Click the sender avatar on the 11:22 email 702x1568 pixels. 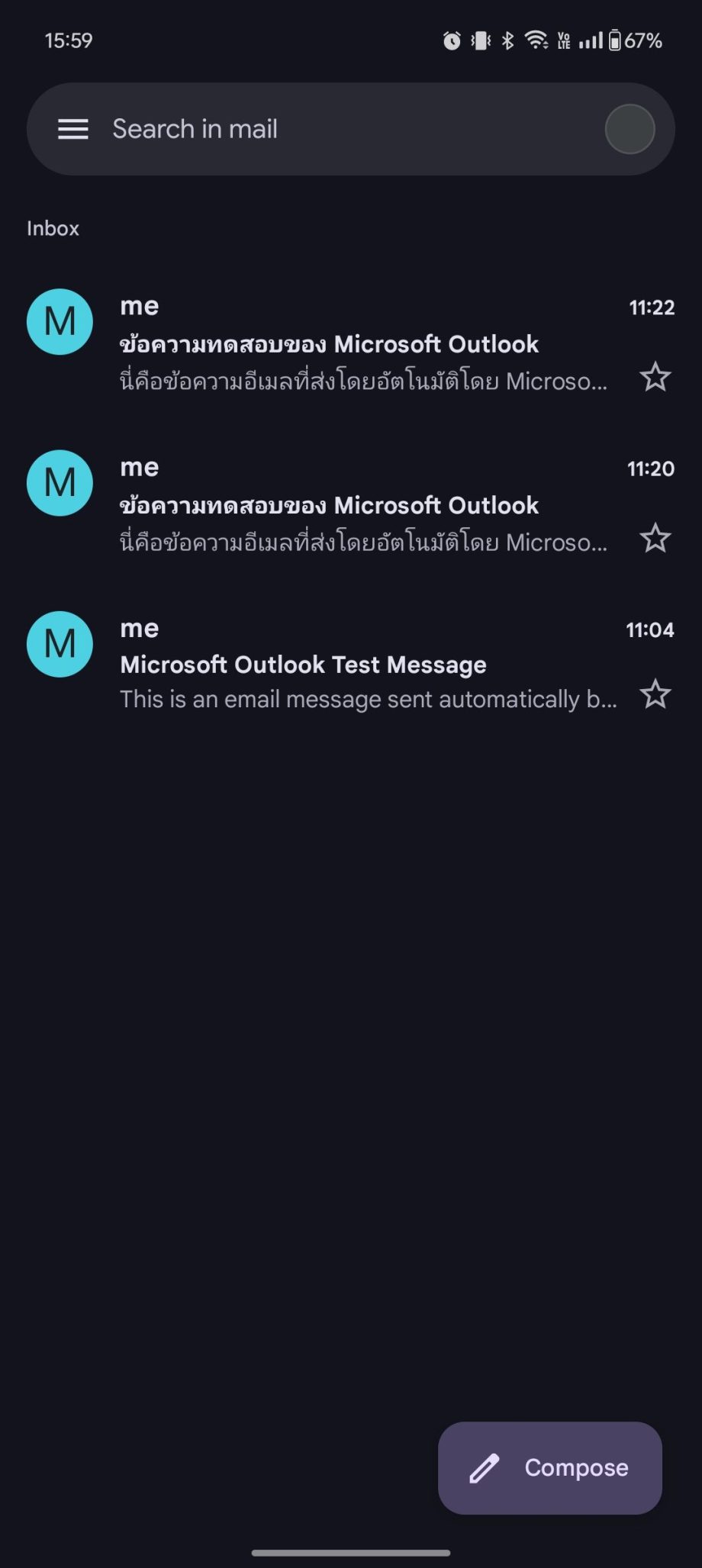[59, 321]
